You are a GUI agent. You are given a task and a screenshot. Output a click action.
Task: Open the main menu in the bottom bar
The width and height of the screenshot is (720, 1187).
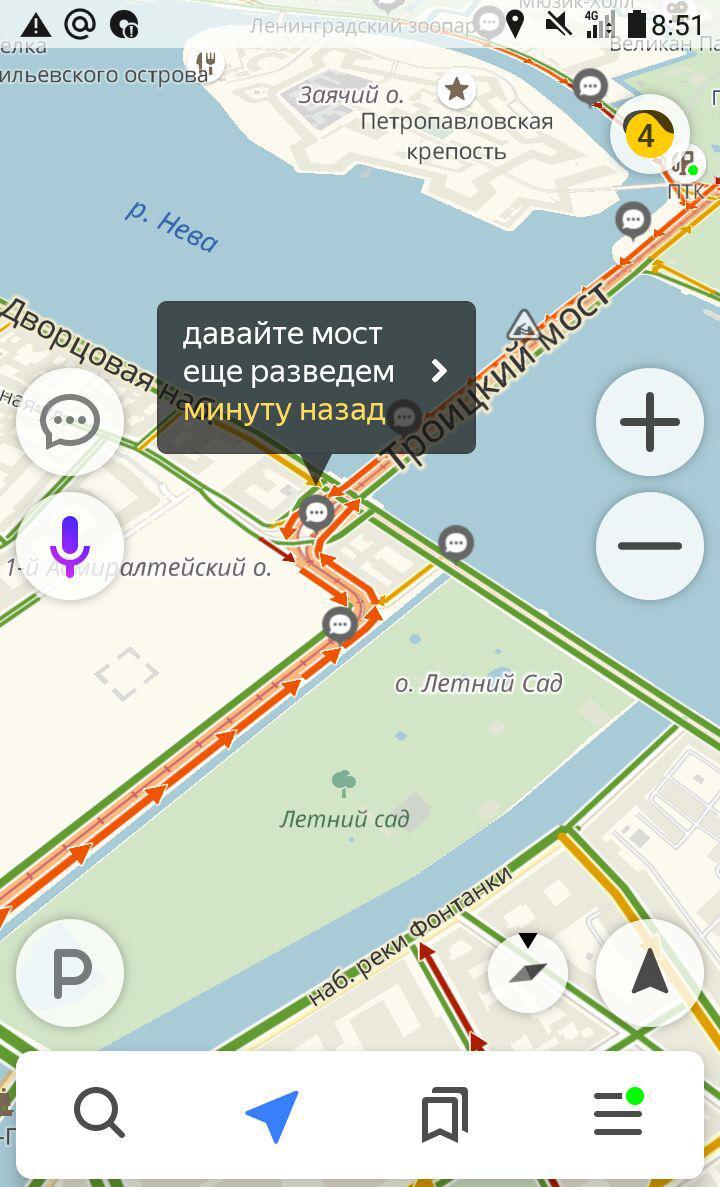click(618, 1114)
